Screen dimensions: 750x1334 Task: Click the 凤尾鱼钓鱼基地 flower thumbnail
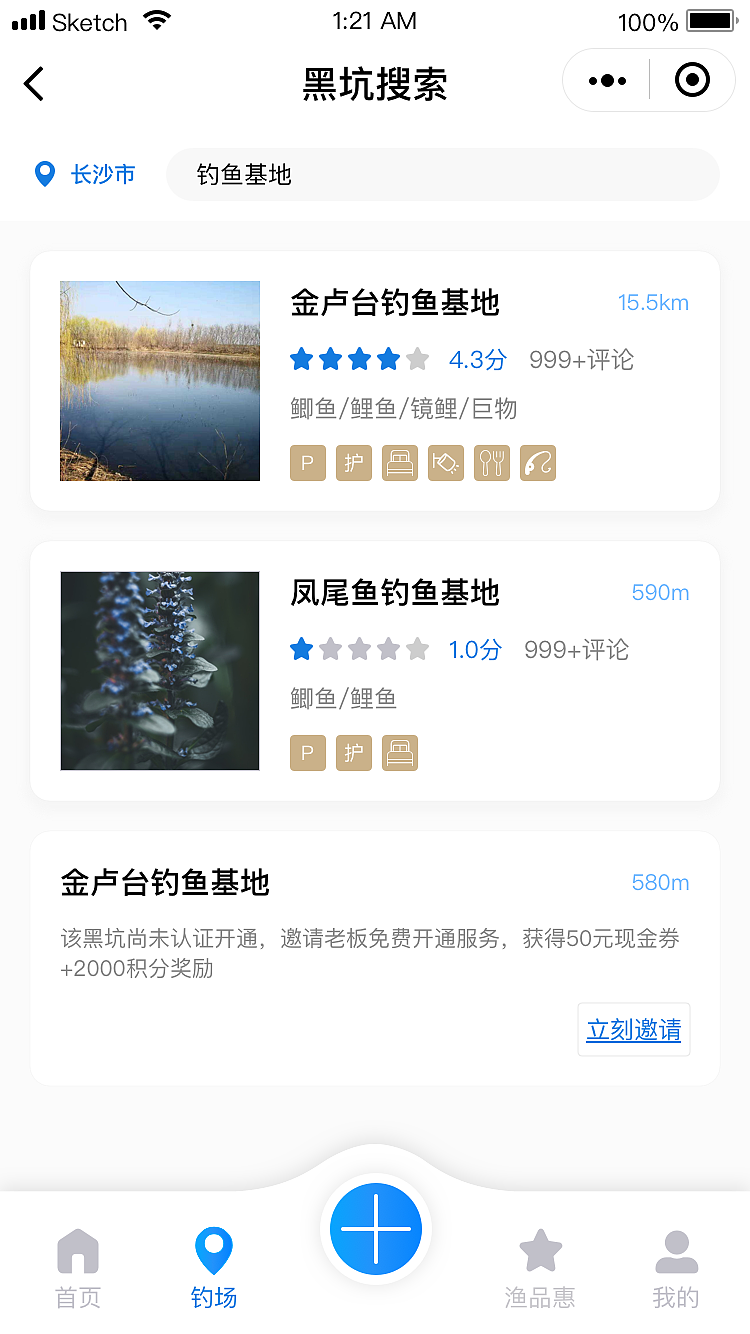[159, 670]
